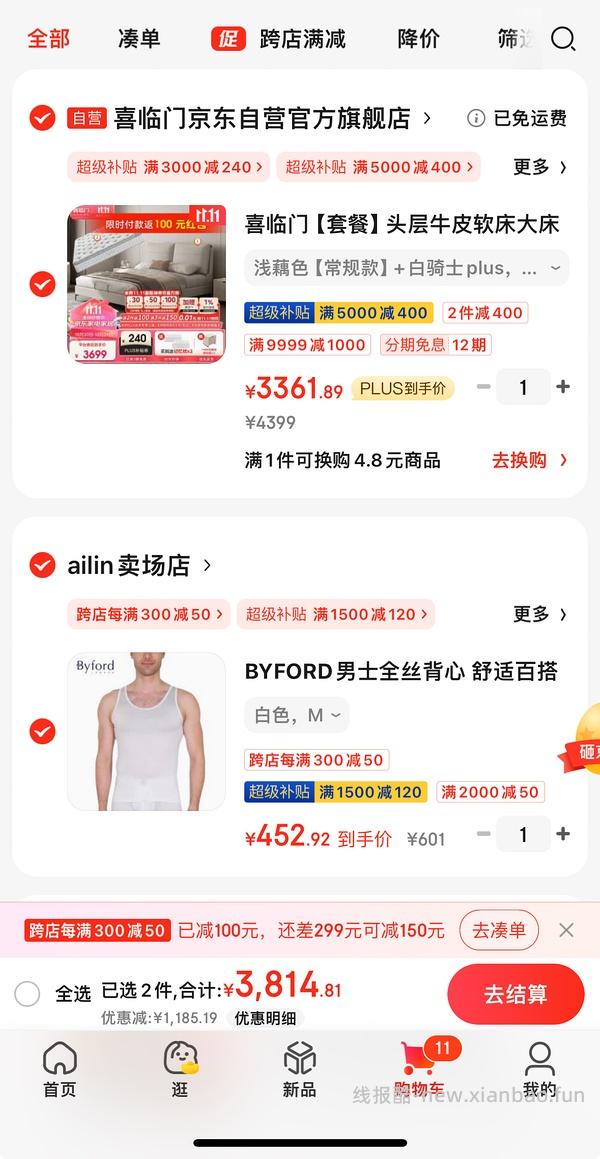
Task: Increase quantity of the BYFORD vest
Action: coord(563,834)
